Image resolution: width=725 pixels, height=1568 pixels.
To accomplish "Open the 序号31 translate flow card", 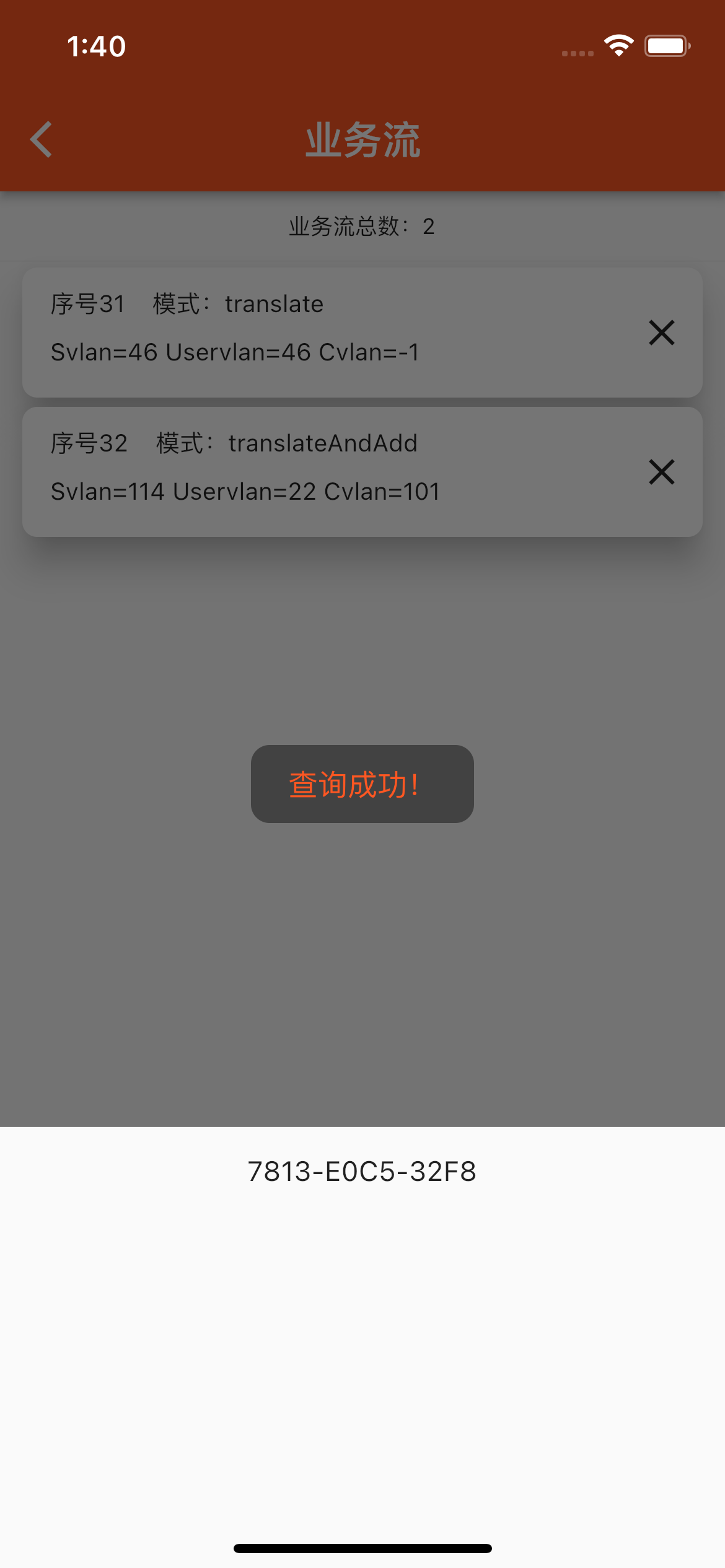I will [x=362, y=333].
